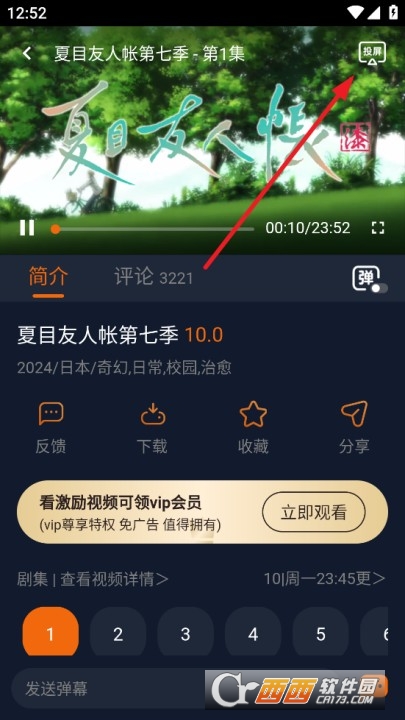Focus the 发送弹幕 input field
The image size is (405, 720).
pos(110,689)
